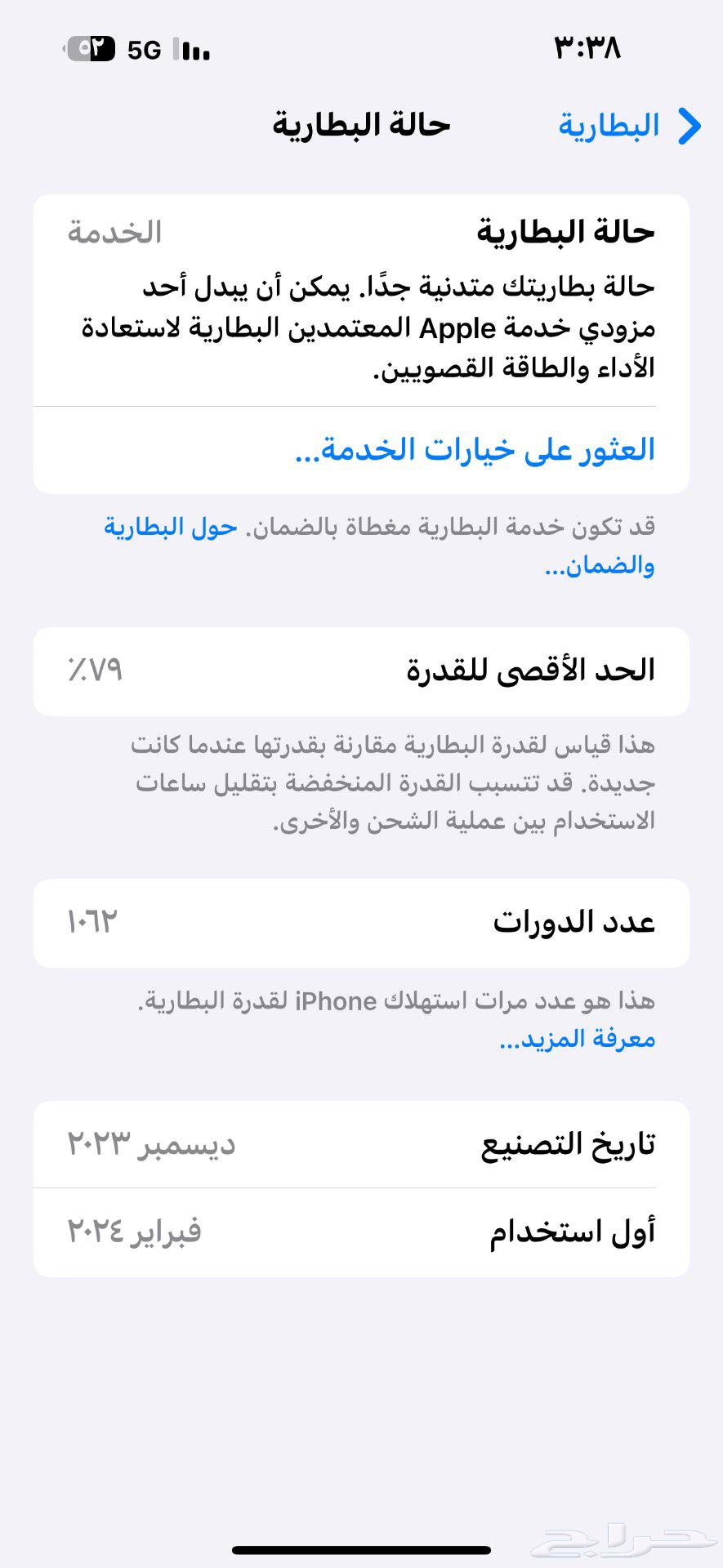
Task: Tap تاريخ التصنيع showing ديسمبر ٢٠٢٣
Action: 361,1143
